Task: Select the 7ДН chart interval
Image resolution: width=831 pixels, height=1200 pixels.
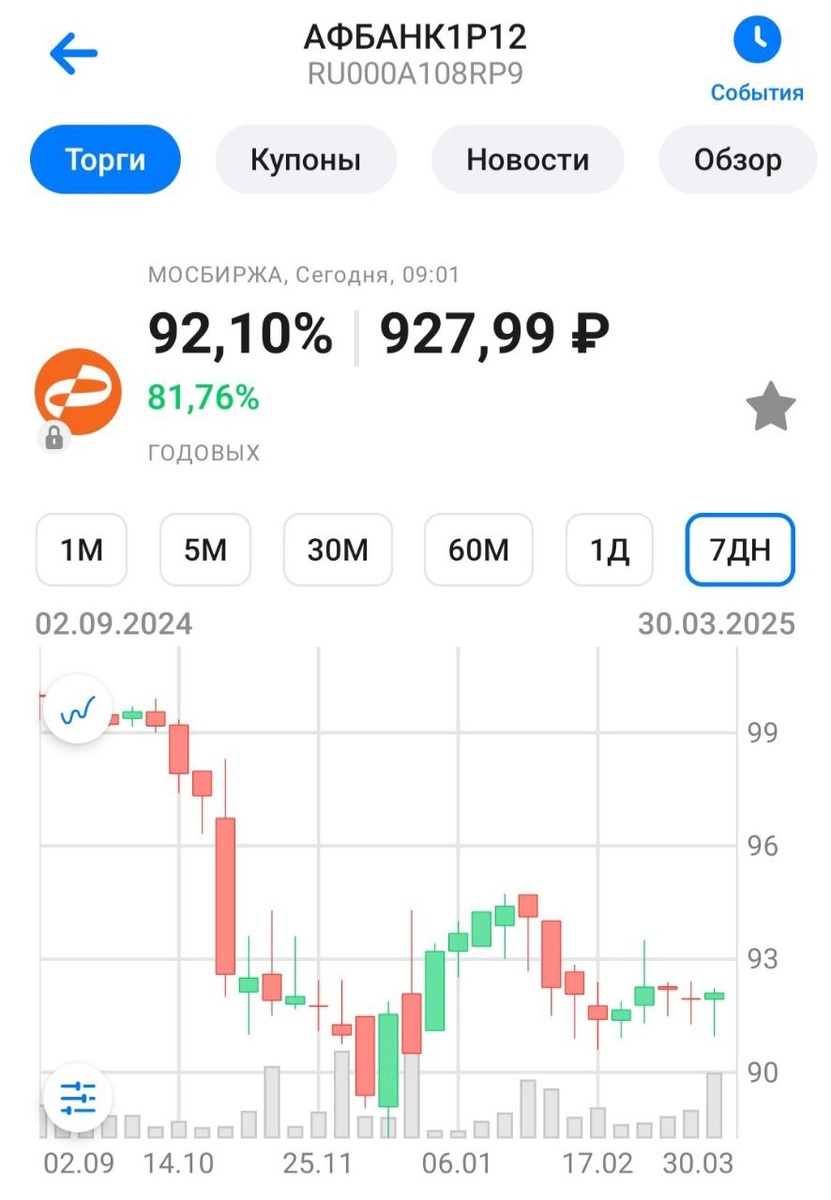Action: (x=739, y=550)
